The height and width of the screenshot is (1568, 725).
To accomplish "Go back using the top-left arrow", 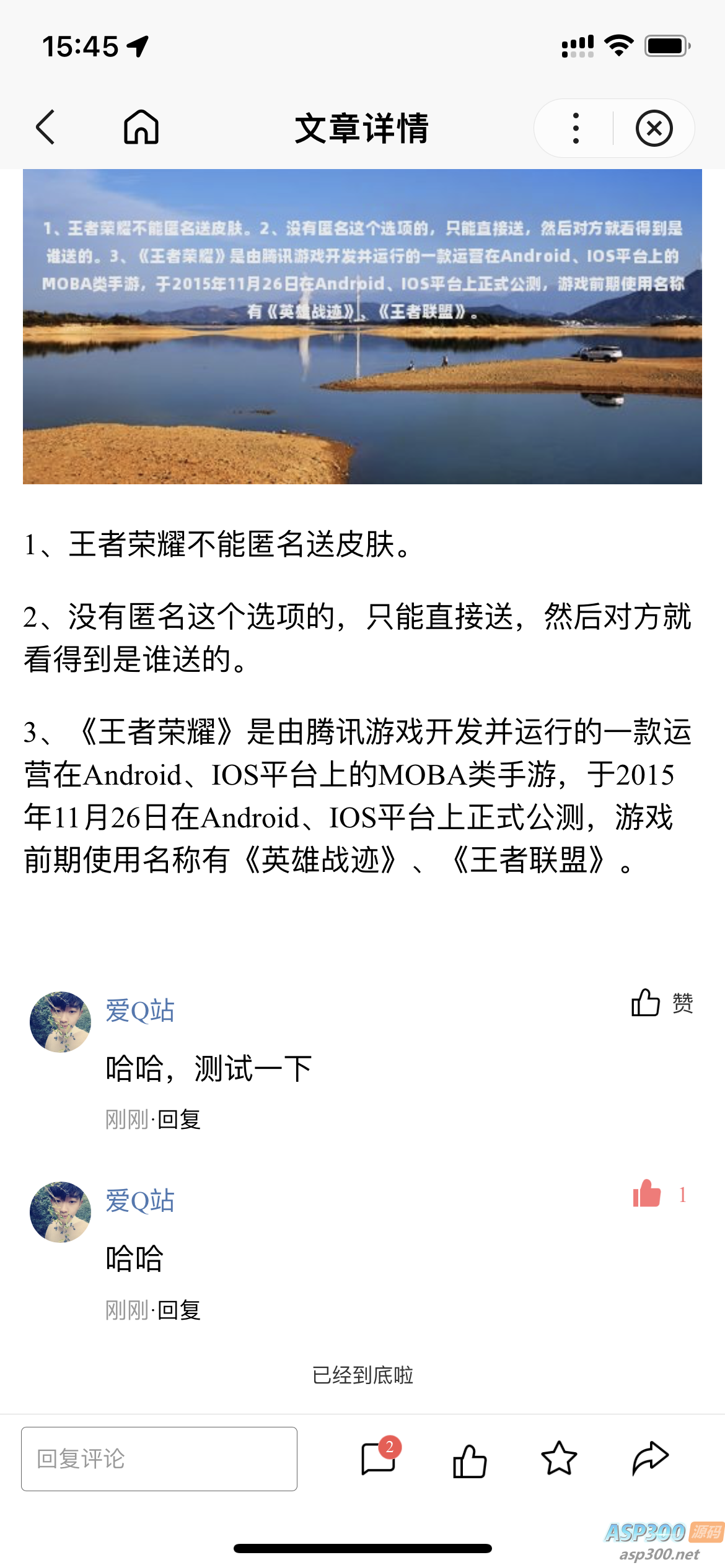I will [x=46, y=128].
